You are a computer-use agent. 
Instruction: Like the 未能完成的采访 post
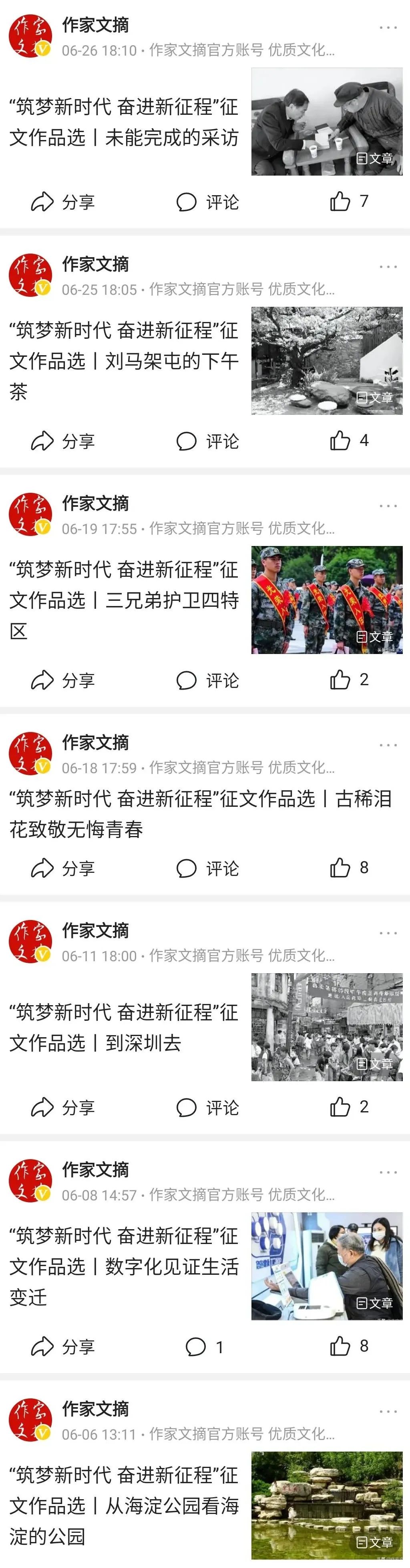pos(348,202)
